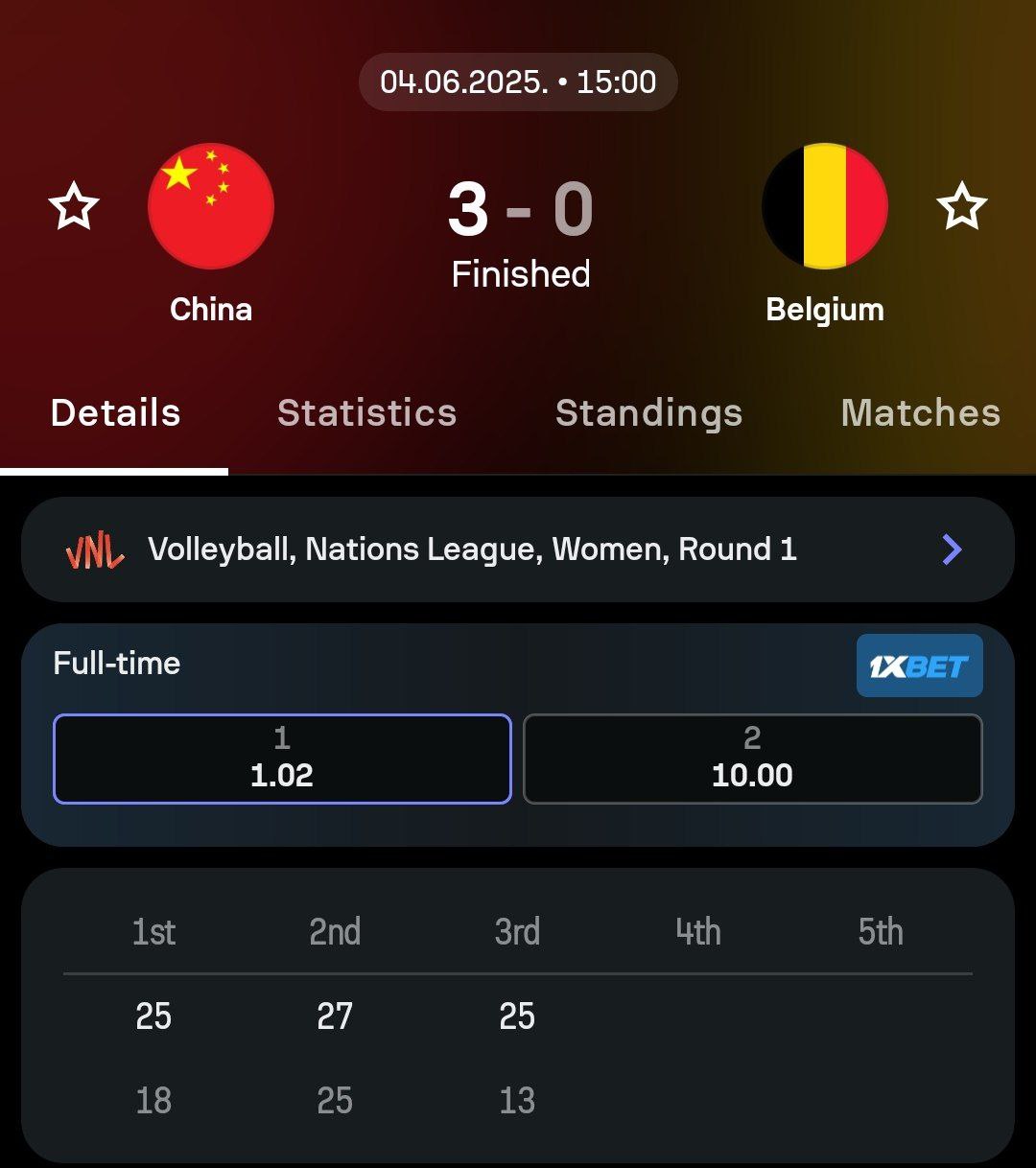Select odds 10.00 for outcome 2

pyautogui.click(x=753, y=759)
